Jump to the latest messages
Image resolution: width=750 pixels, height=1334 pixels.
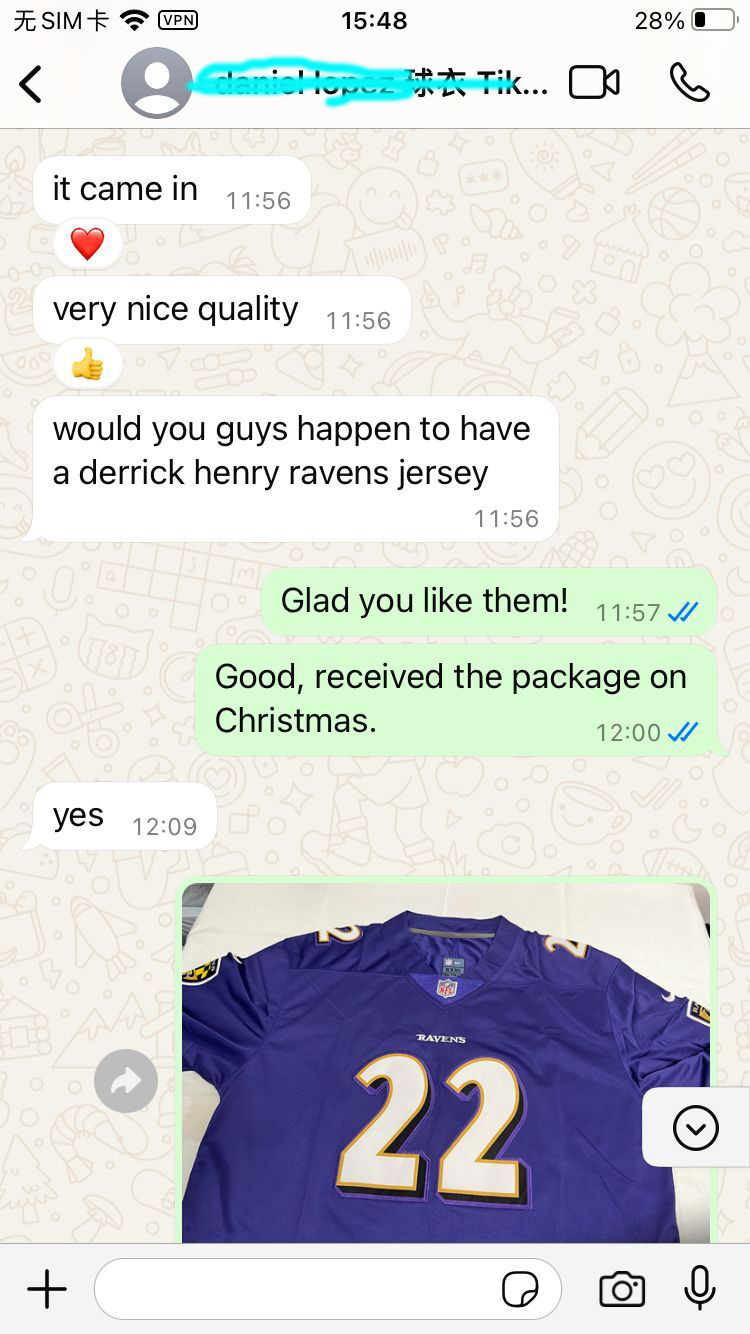[x=695, y=1129]
